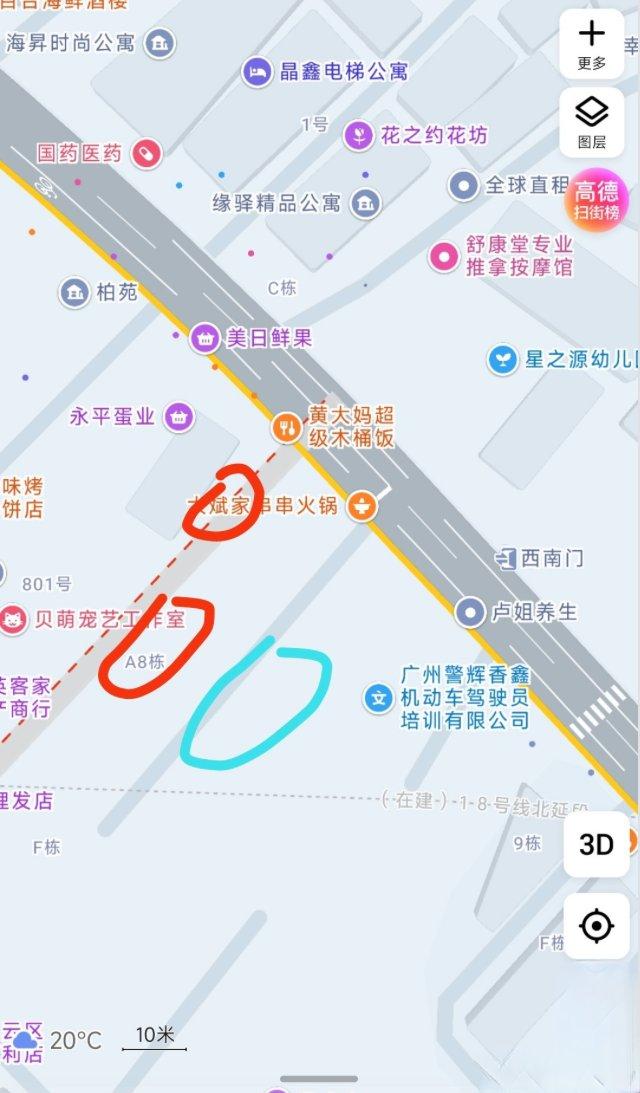Open the 图层 map layers panel
Image resolution: width=640 pixels, height=1093 pixels.
(592, 119)
